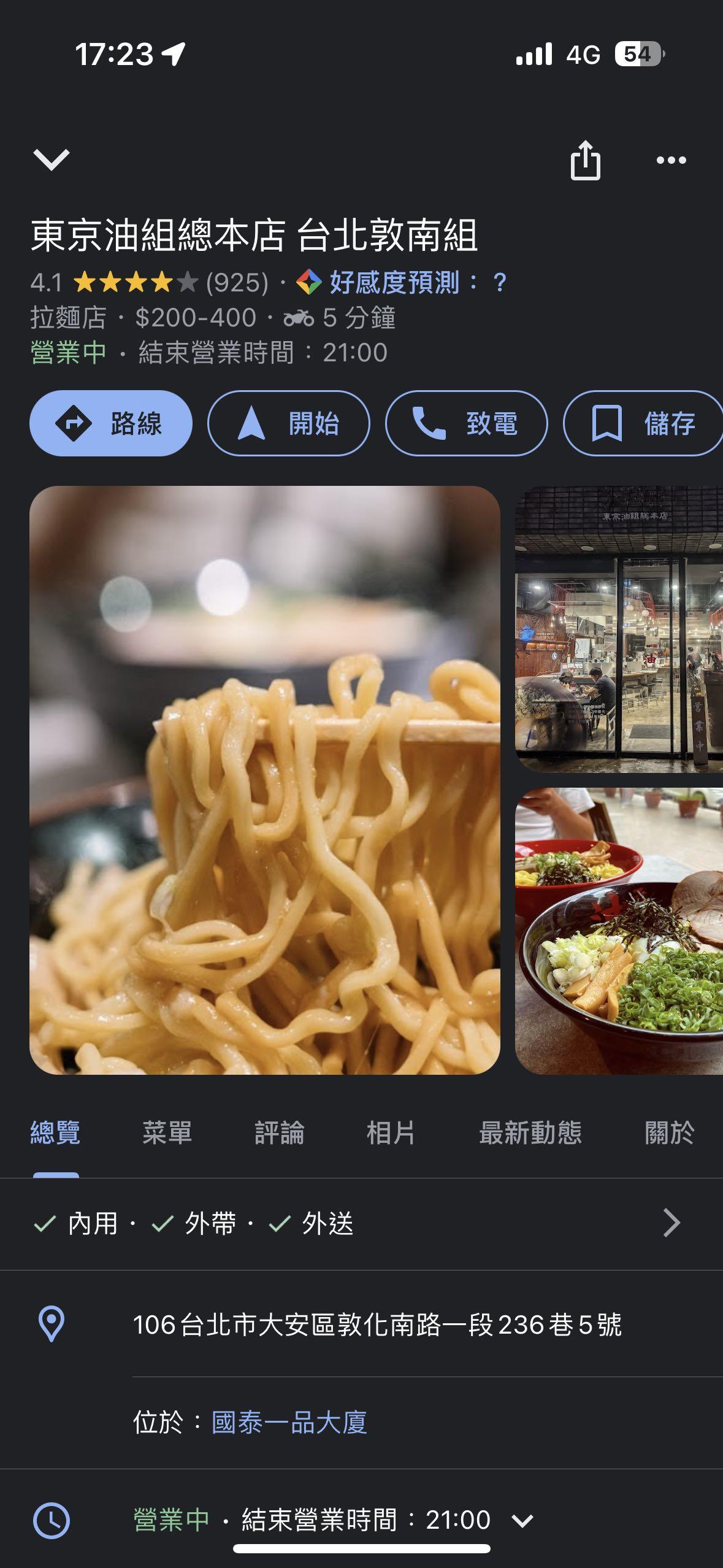Tap the 路線 directions button

pos(111,423)
